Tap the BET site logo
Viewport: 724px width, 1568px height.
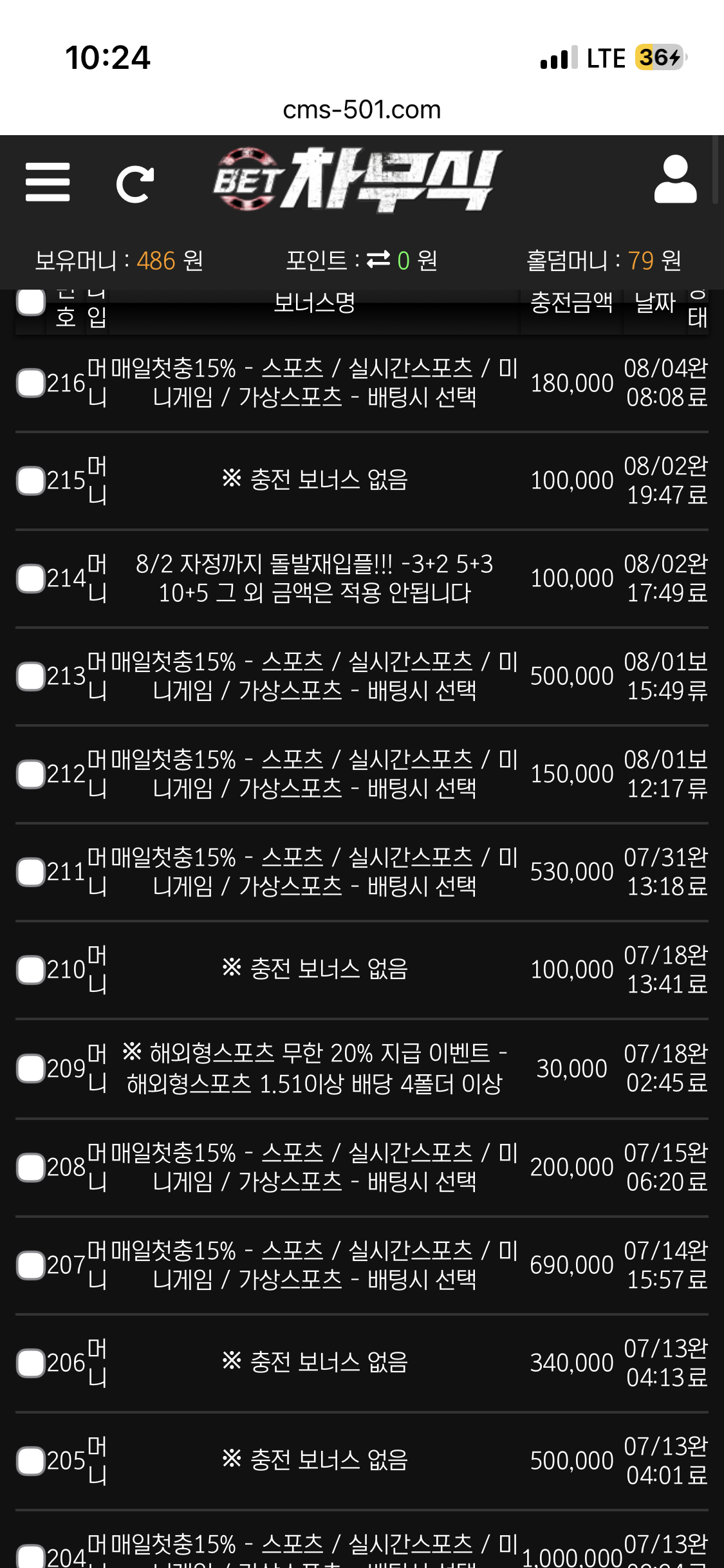click(357, 180)
